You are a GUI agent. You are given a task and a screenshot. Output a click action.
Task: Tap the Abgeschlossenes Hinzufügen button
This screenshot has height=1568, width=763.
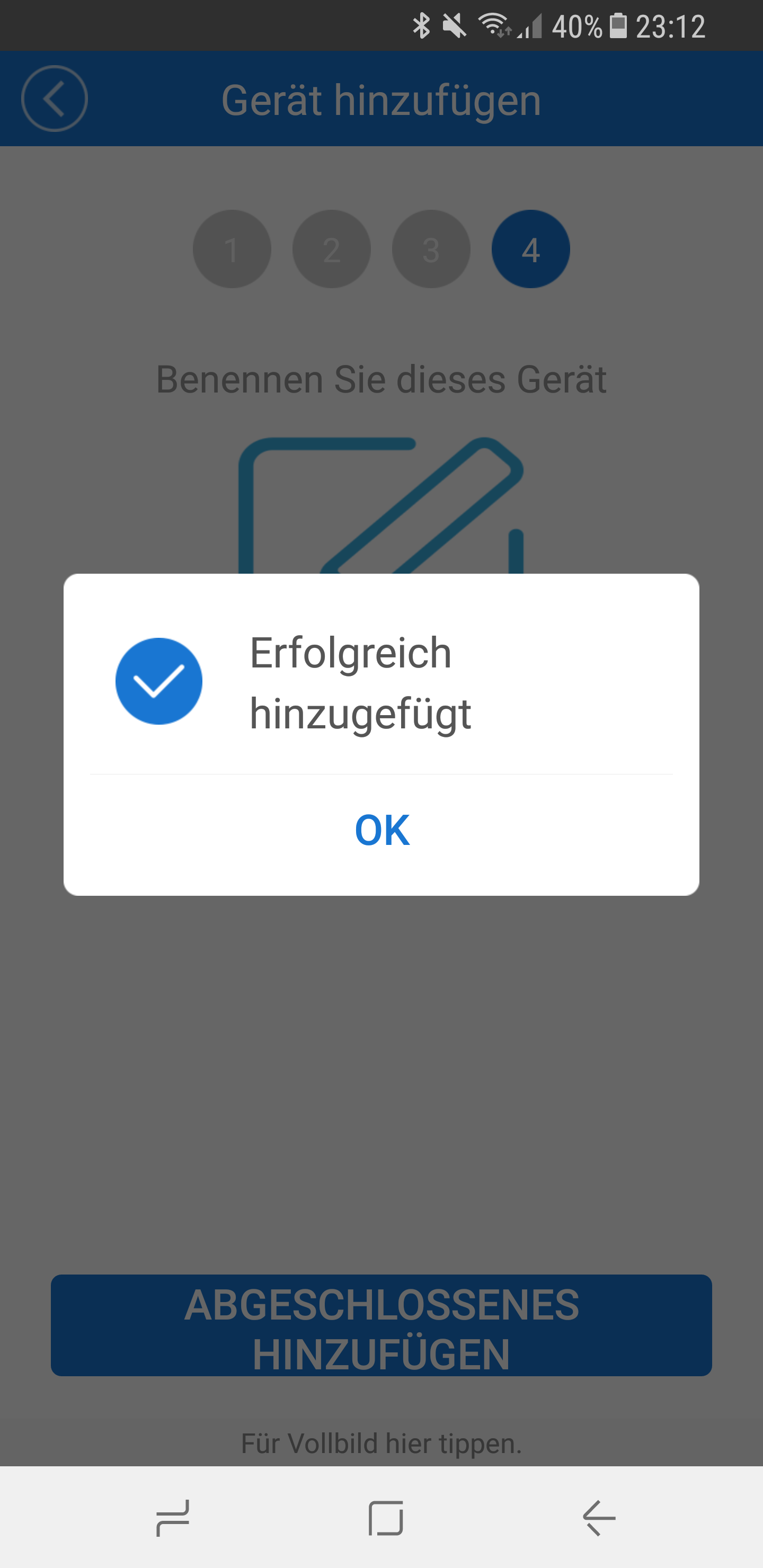(381, 1330)
